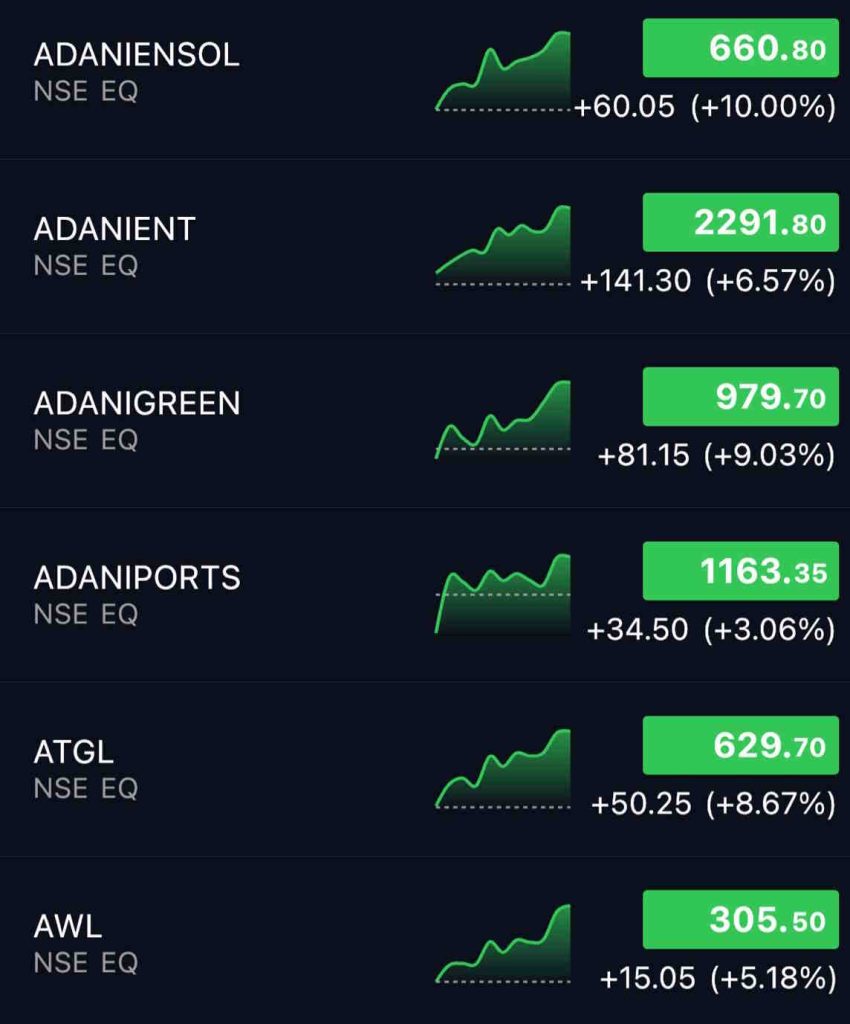Open the ADANIENSOL stock row

[137, 55]
